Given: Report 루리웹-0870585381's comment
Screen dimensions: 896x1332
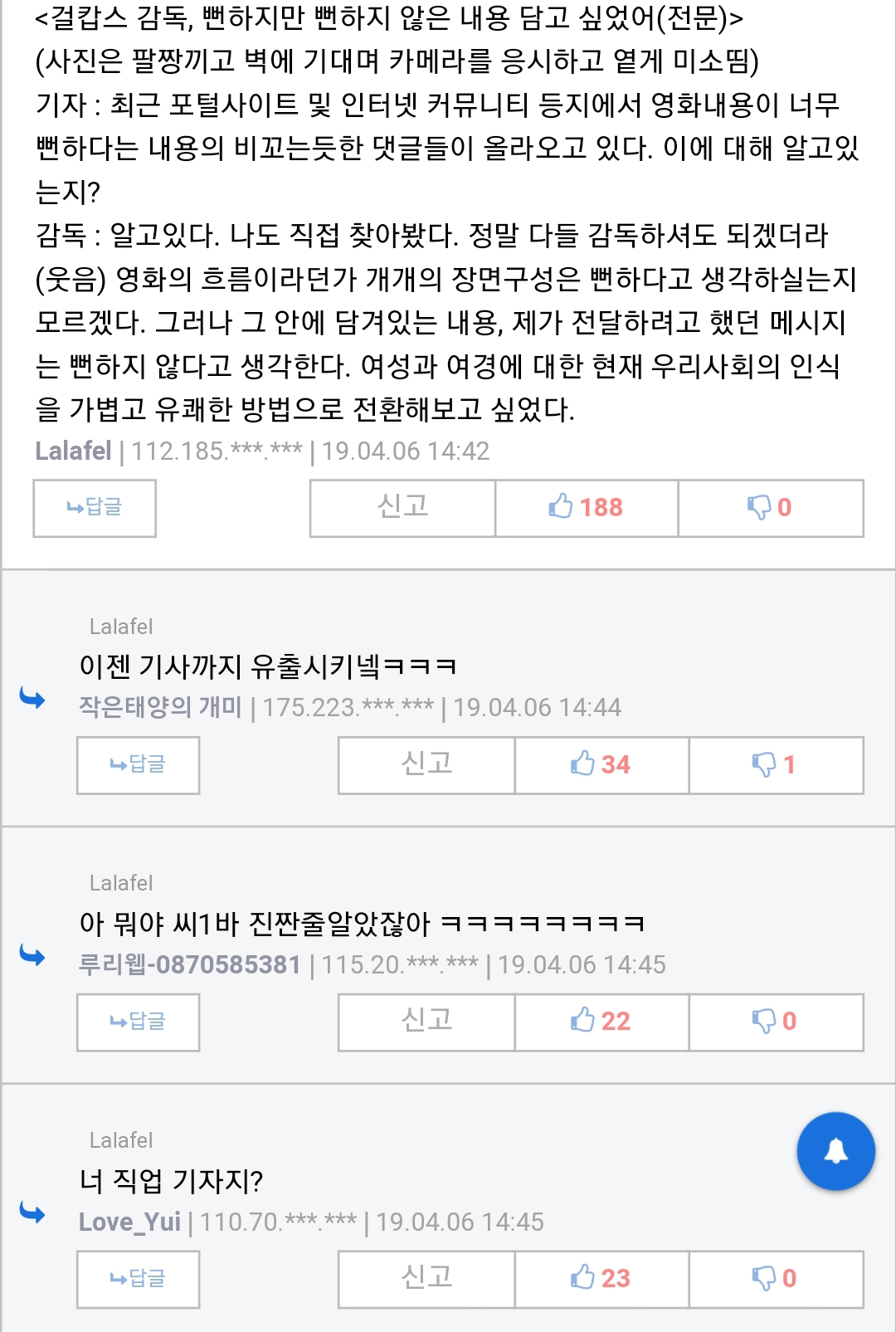Looking at the screenshot, I should 426,1022.
